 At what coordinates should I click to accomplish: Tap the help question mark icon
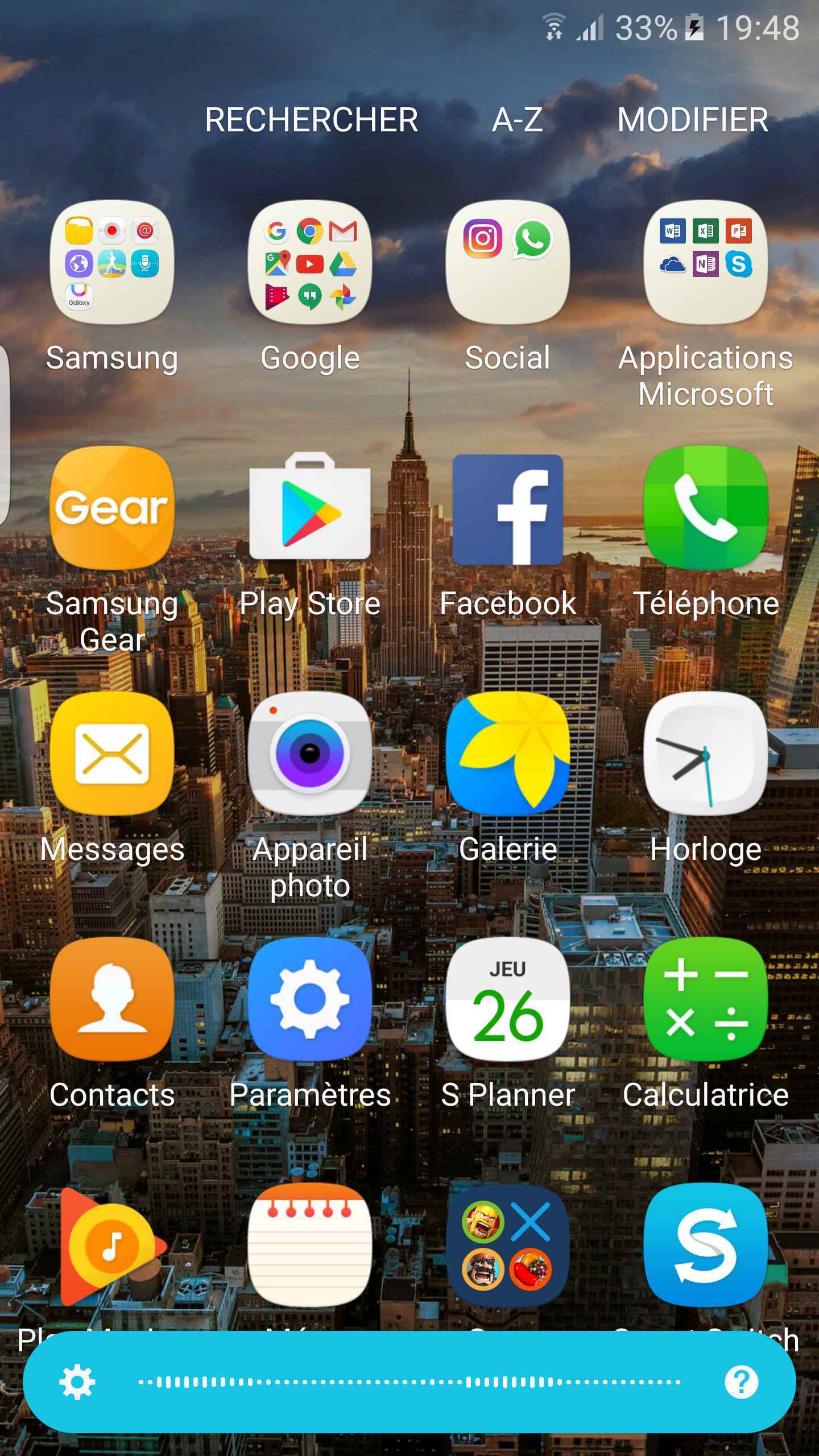pos(741,1382)
